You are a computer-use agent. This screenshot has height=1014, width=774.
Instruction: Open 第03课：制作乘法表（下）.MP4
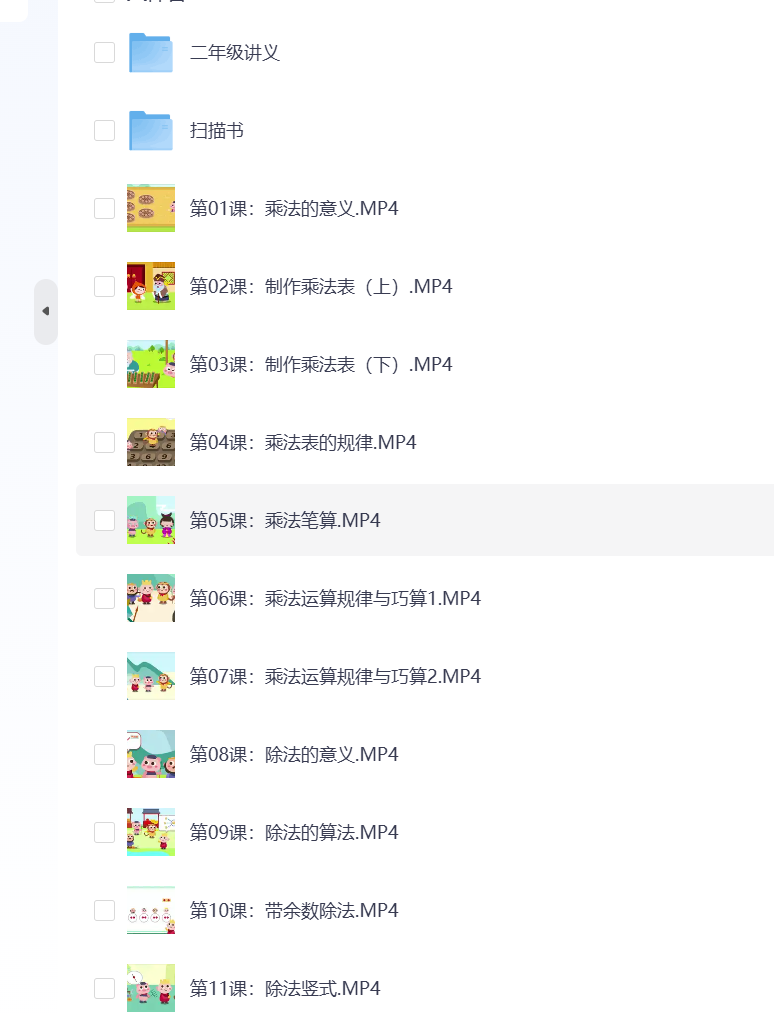point(320,365)
